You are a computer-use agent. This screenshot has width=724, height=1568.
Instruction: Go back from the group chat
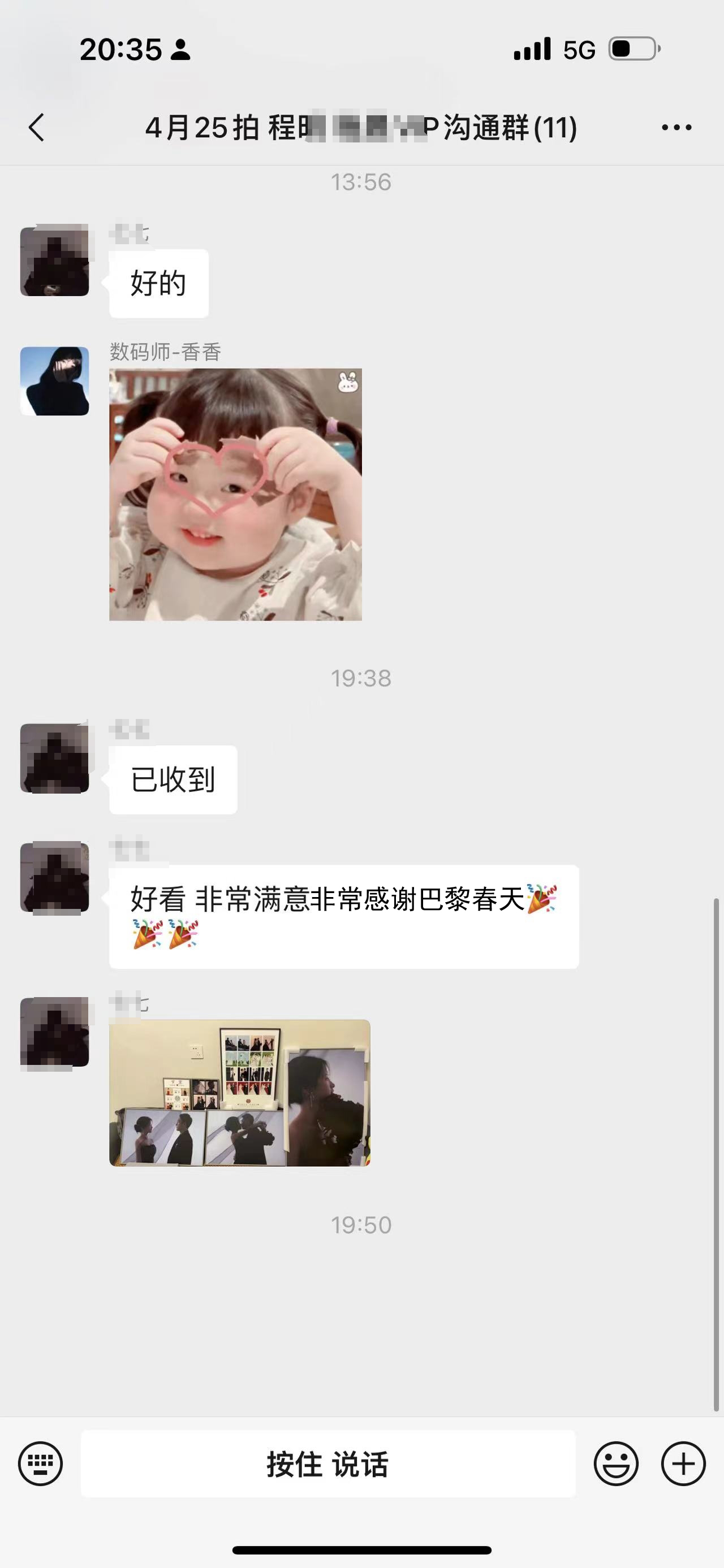37,127
